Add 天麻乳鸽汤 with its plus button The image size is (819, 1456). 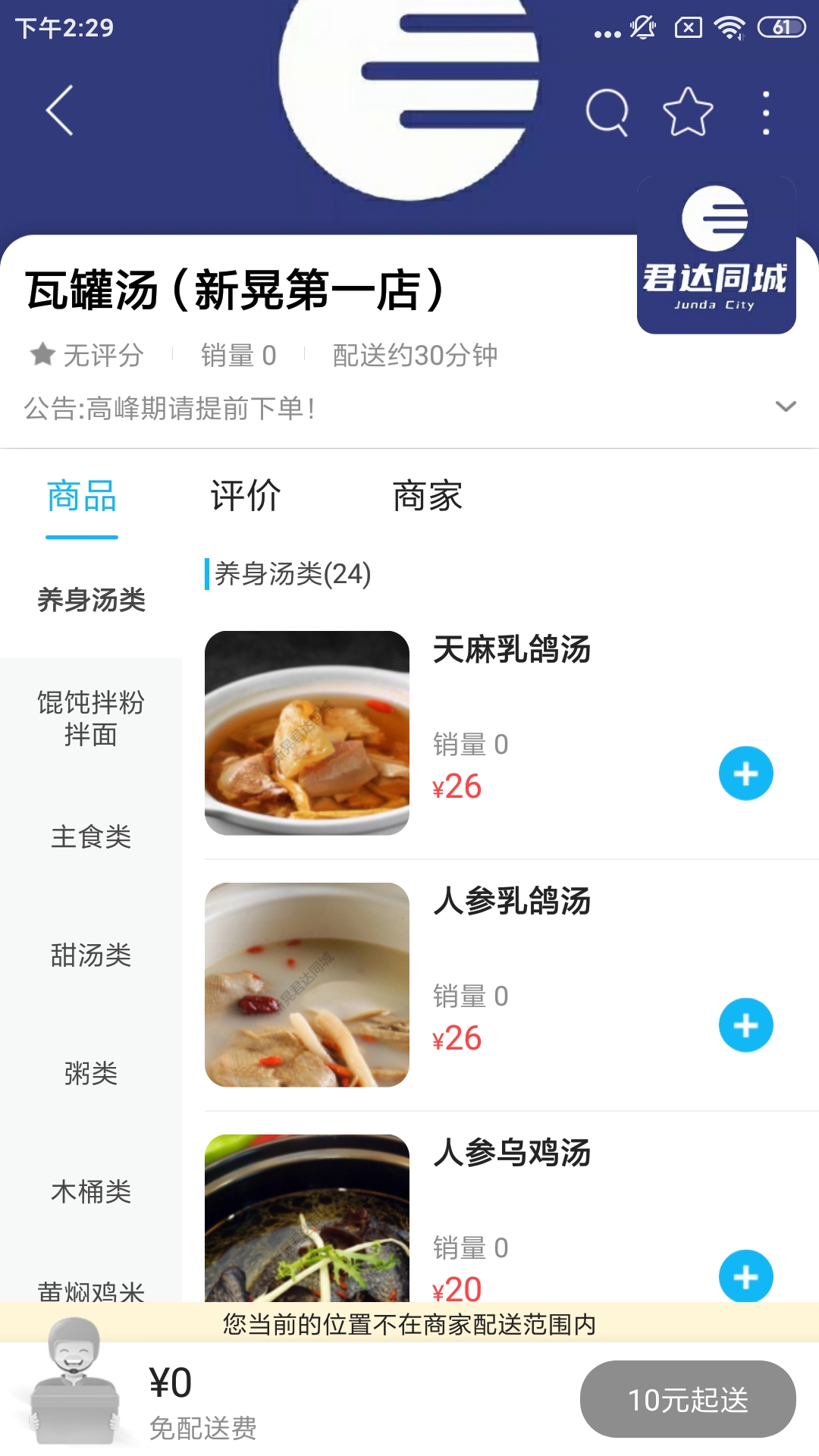tap(745, 773)
